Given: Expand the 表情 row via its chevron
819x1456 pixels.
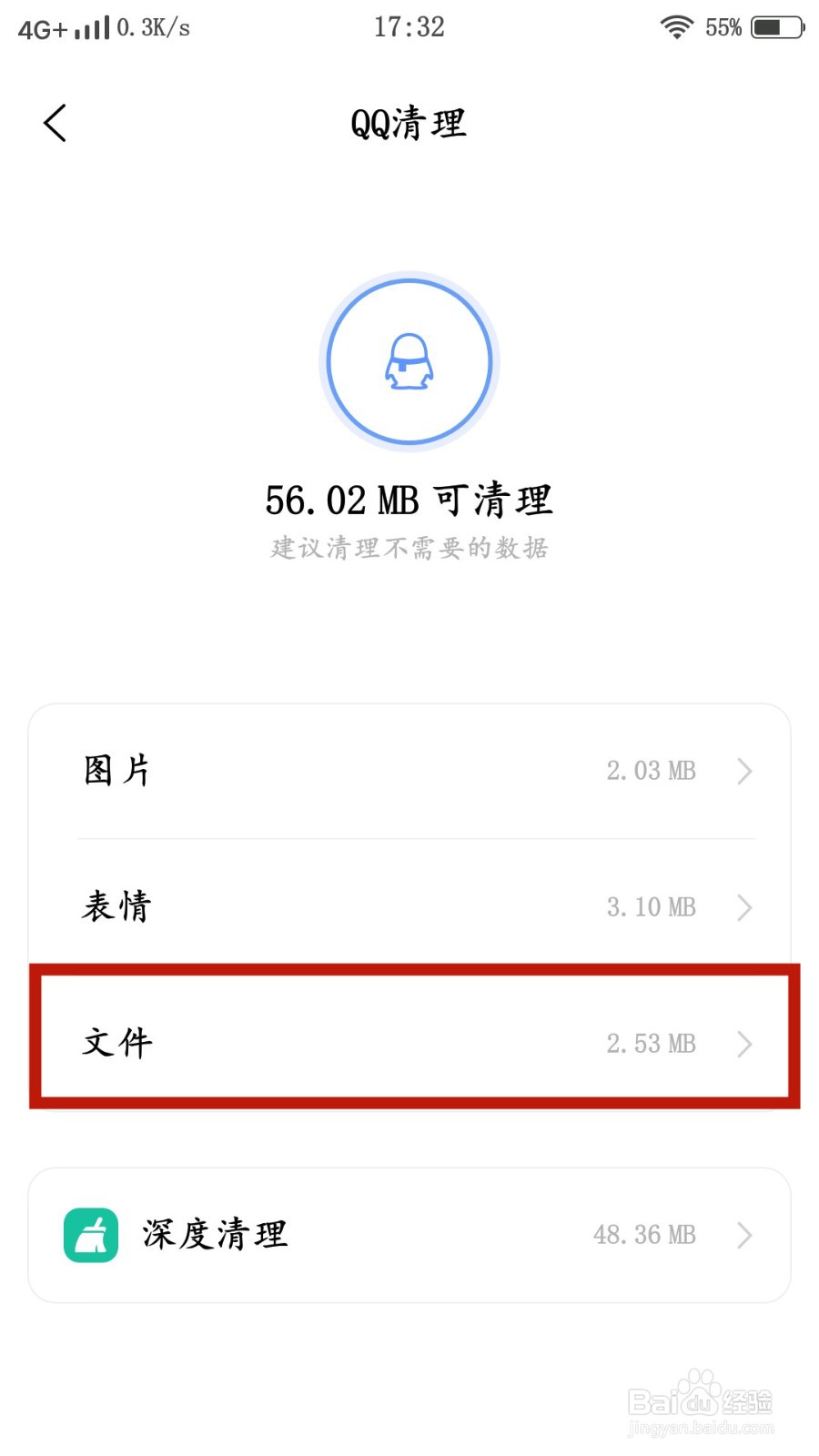Looking at the screenshot, I should [x=744, y=907].
